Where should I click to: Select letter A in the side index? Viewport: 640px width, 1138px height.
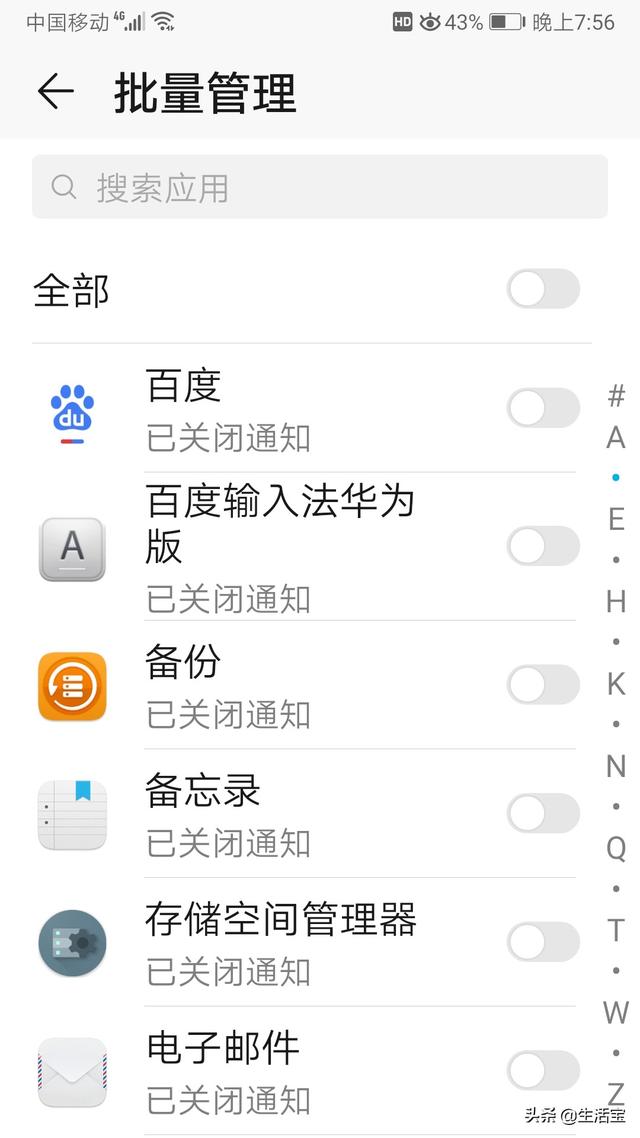(615, 438)
